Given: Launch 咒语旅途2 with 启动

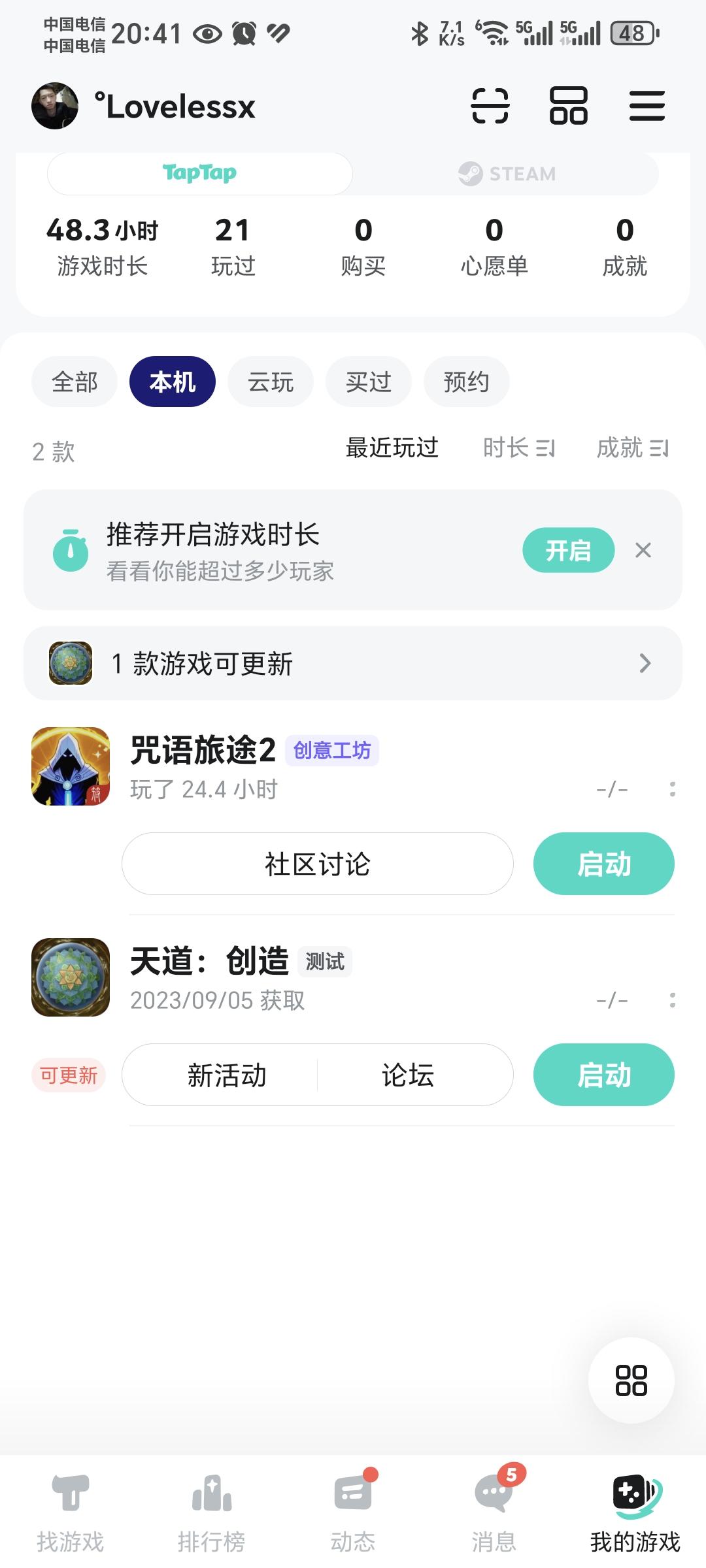Looking at the screenshot, I should [x=603, y=864].
